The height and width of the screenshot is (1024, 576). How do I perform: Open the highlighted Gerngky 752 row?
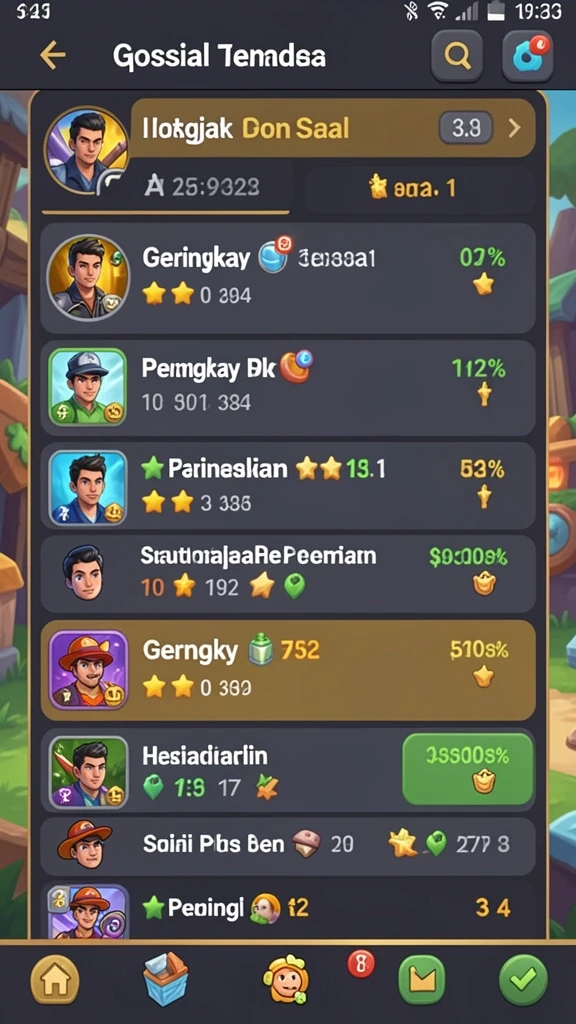(288, 670)
